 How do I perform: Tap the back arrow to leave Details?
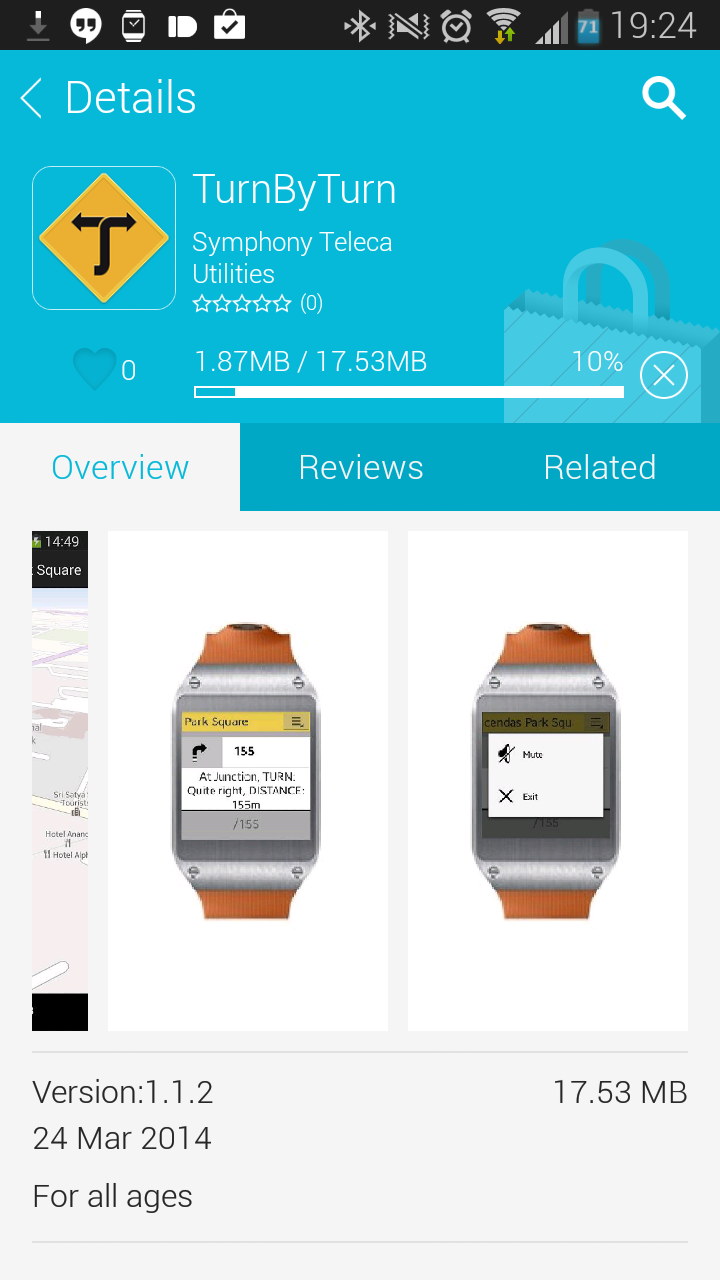(x=30, y=98)
